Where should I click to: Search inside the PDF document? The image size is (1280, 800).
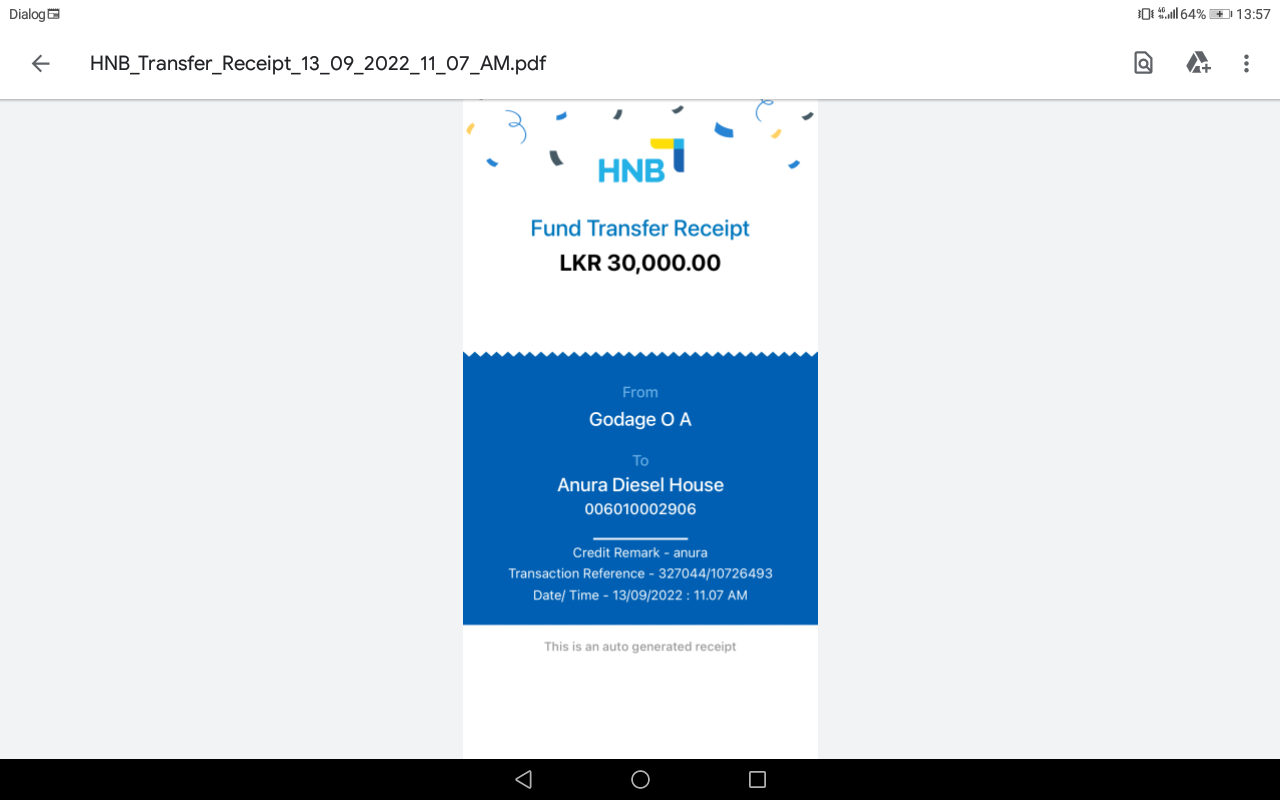point(1143,64)
